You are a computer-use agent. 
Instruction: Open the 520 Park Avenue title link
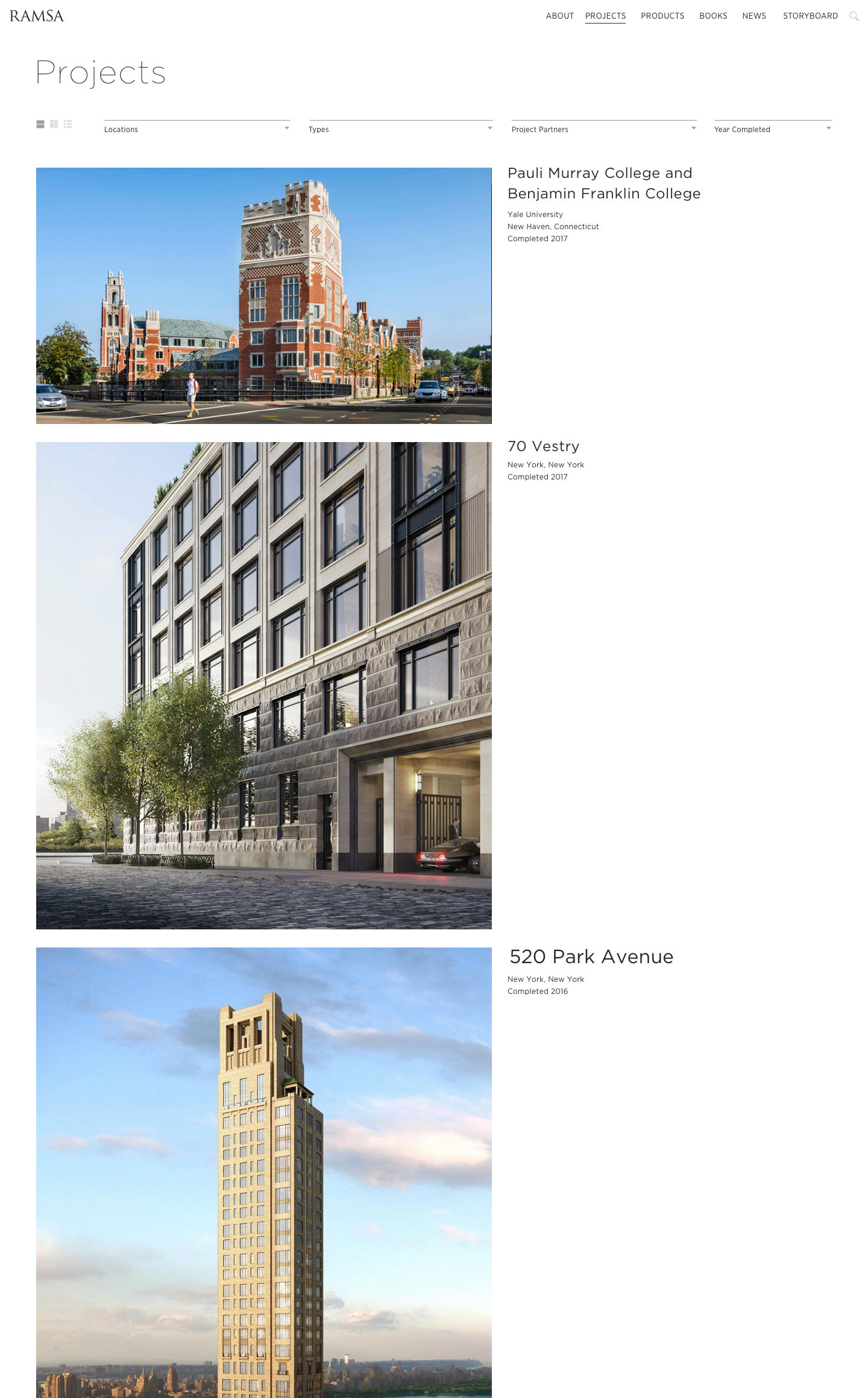coord(591,957)
